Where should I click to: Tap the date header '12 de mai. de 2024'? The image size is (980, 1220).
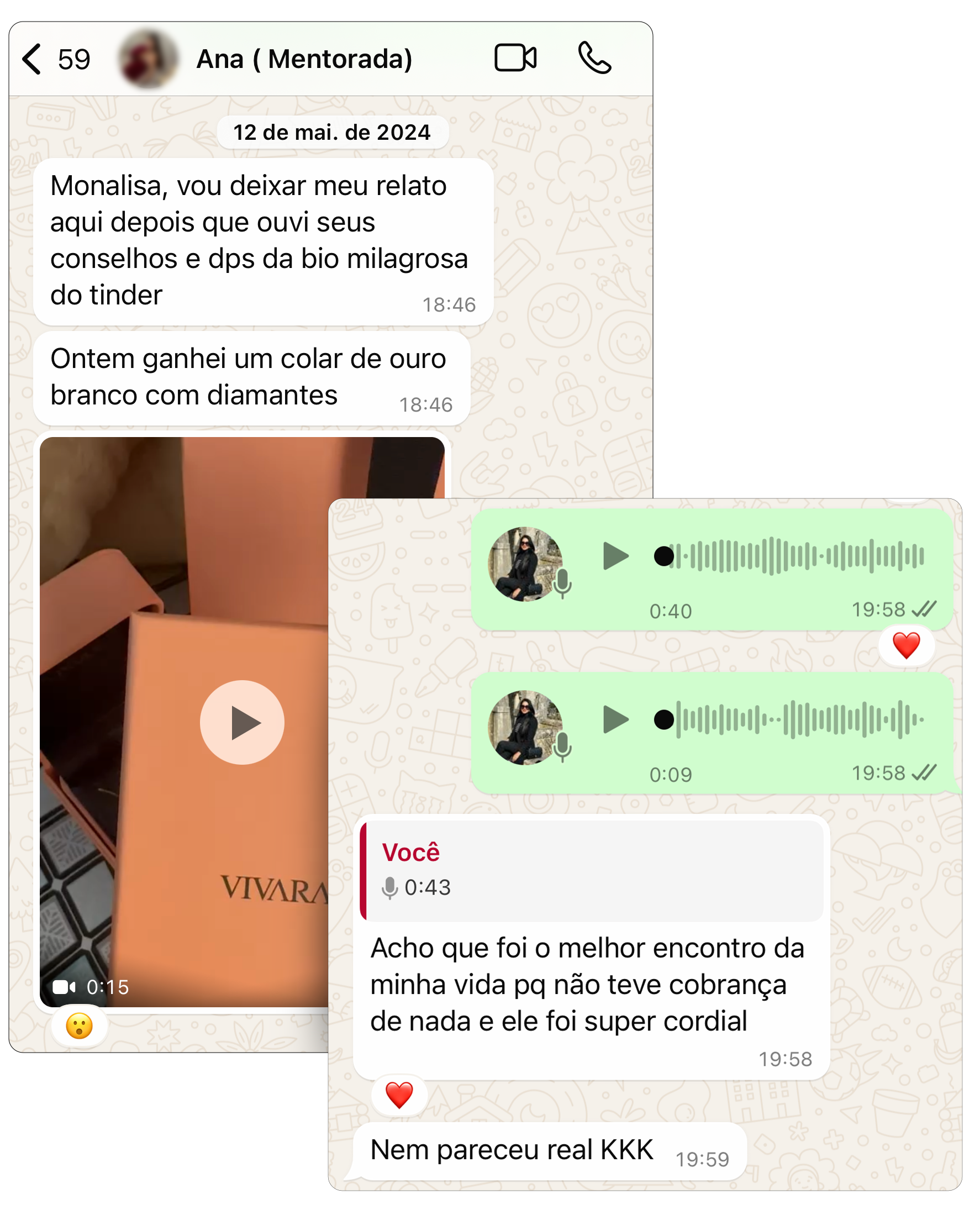333,132
